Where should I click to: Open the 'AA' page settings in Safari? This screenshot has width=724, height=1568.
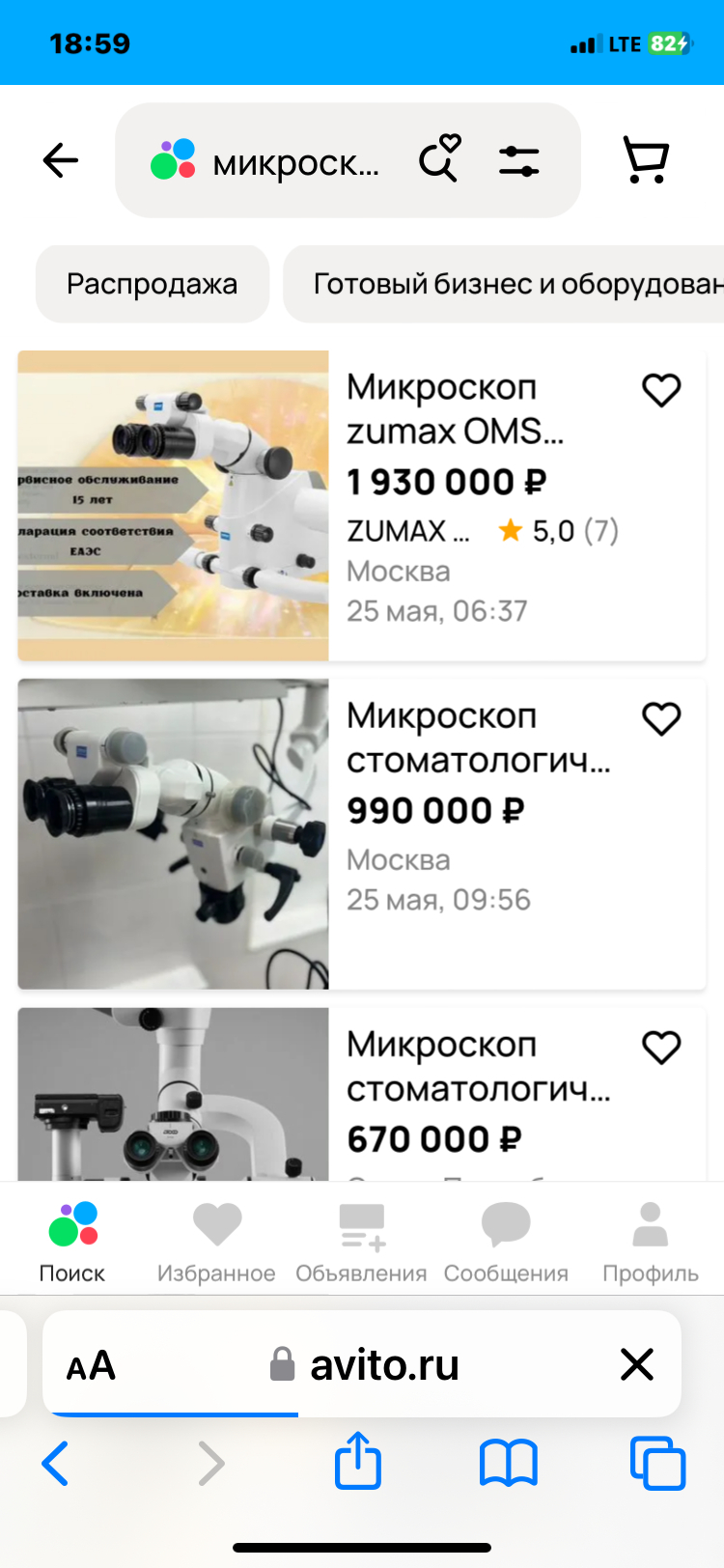pos(91,1365)
